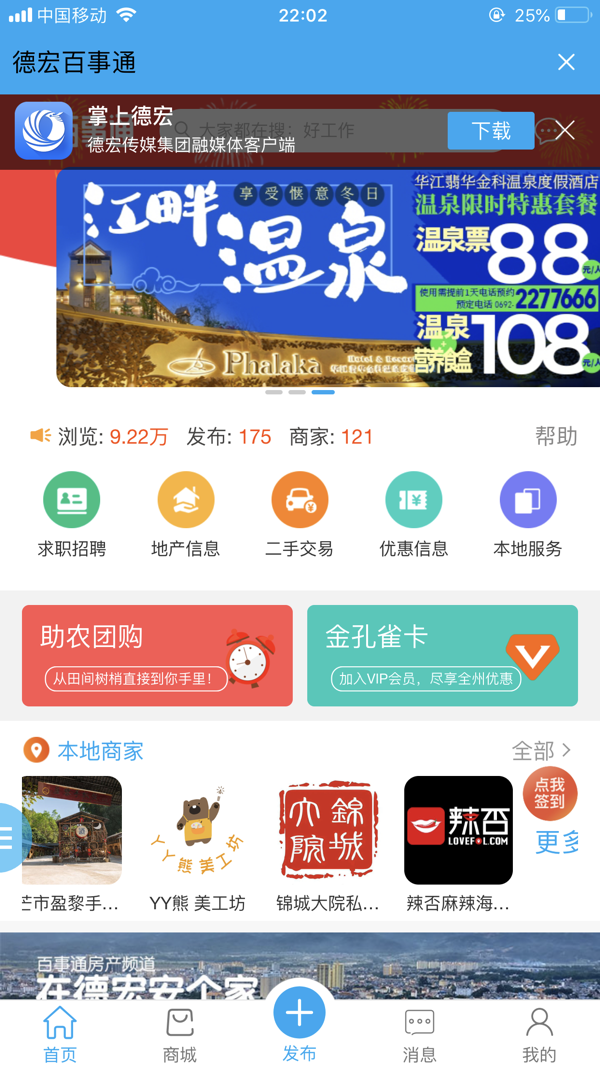This screenshot has height=1067, width=600.
Task: Open 地产信息 category
Action: click(185, 515)
